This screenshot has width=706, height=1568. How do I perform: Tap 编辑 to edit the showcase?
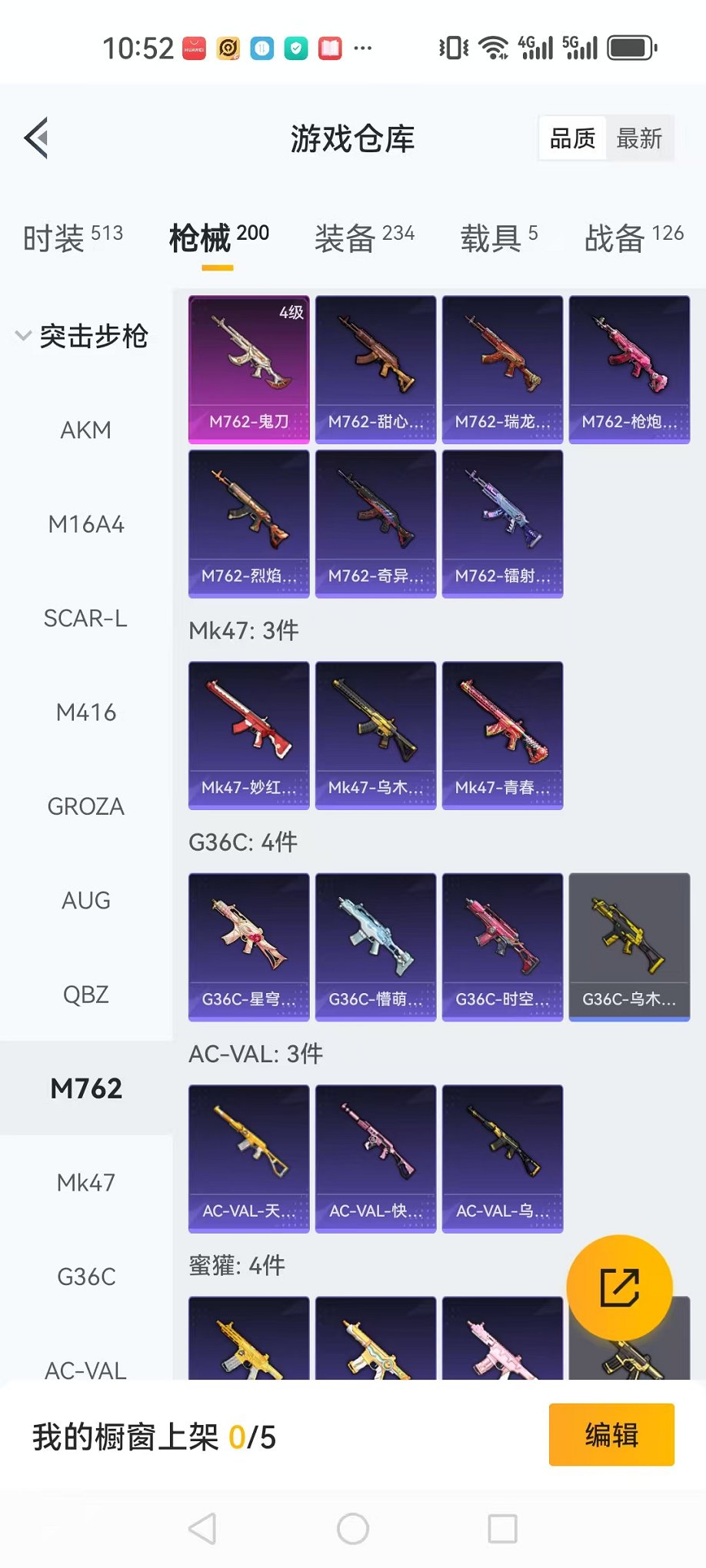tap(611, 1434)
